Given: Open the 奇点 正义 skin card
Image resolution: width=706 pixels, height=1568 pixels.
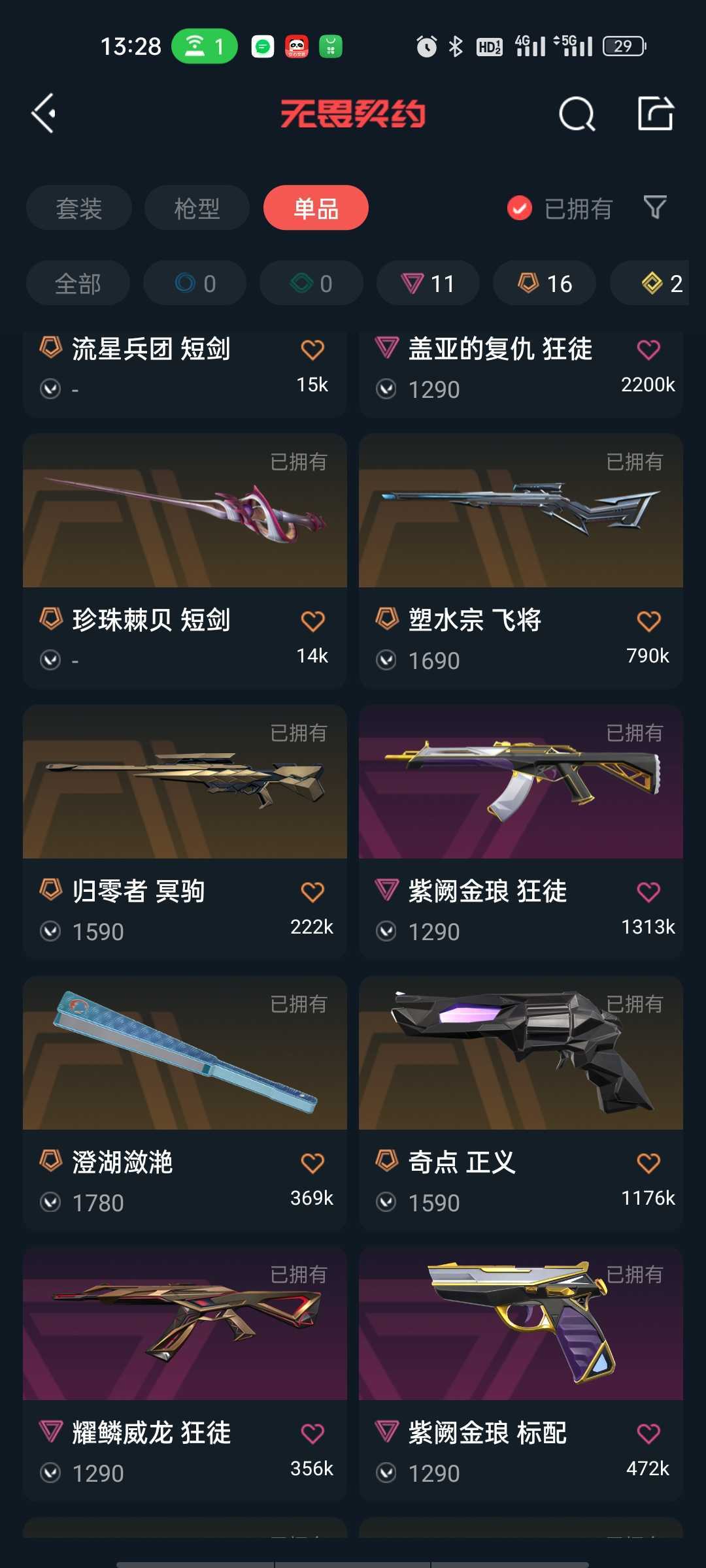Looking at the screenshot, I should coord(521,1103).
